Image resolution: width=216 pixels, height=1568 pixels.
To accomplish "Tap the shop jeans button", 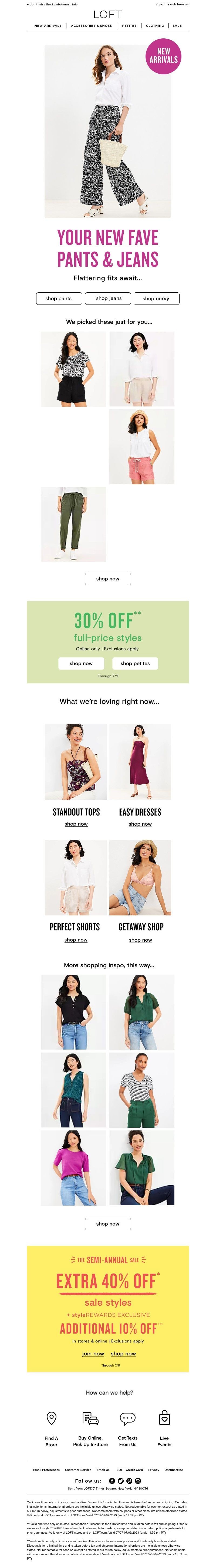I will point(108,298).
